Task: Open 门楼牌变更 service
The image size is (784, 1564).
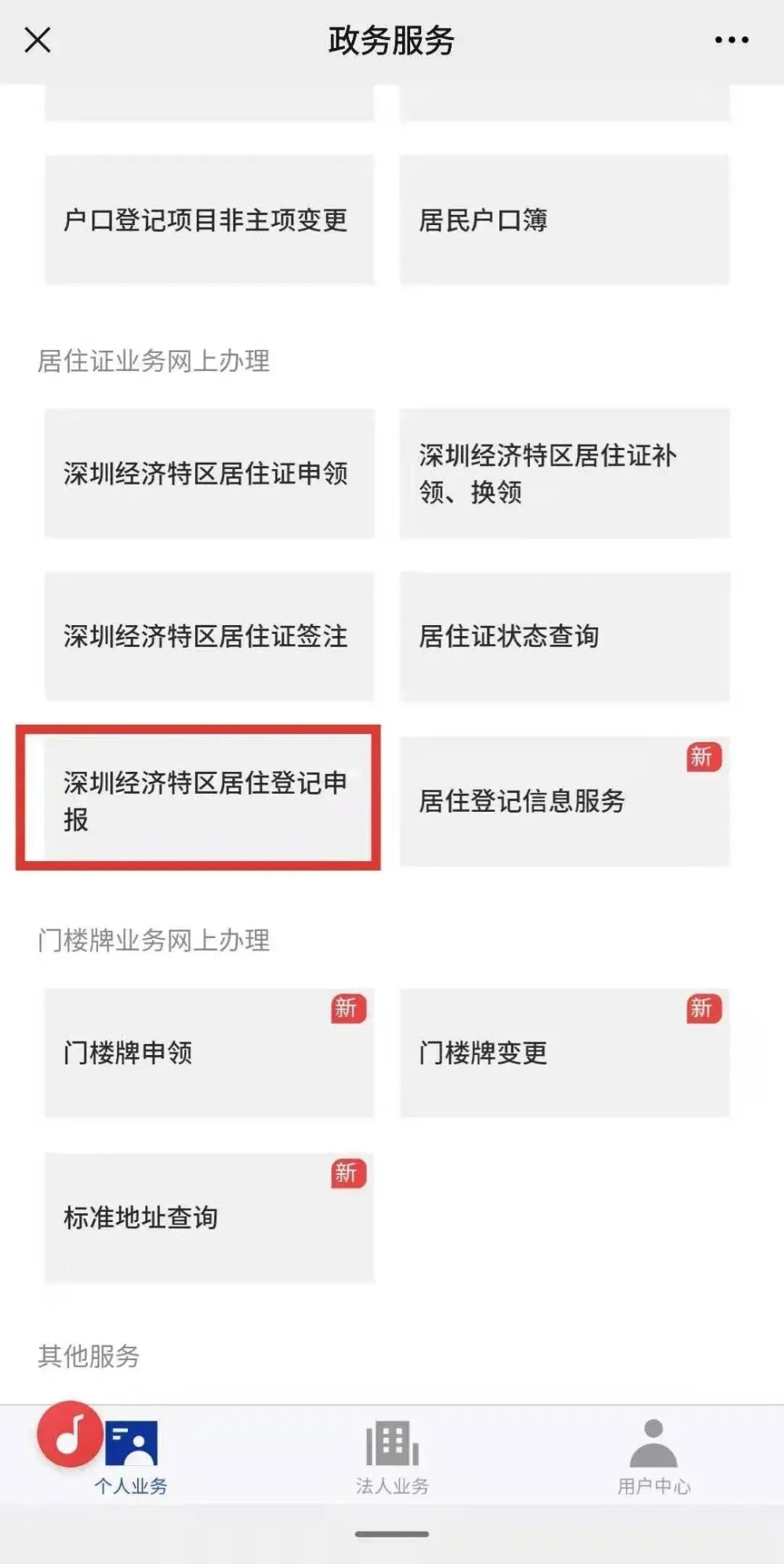Action: [564, 1053]
